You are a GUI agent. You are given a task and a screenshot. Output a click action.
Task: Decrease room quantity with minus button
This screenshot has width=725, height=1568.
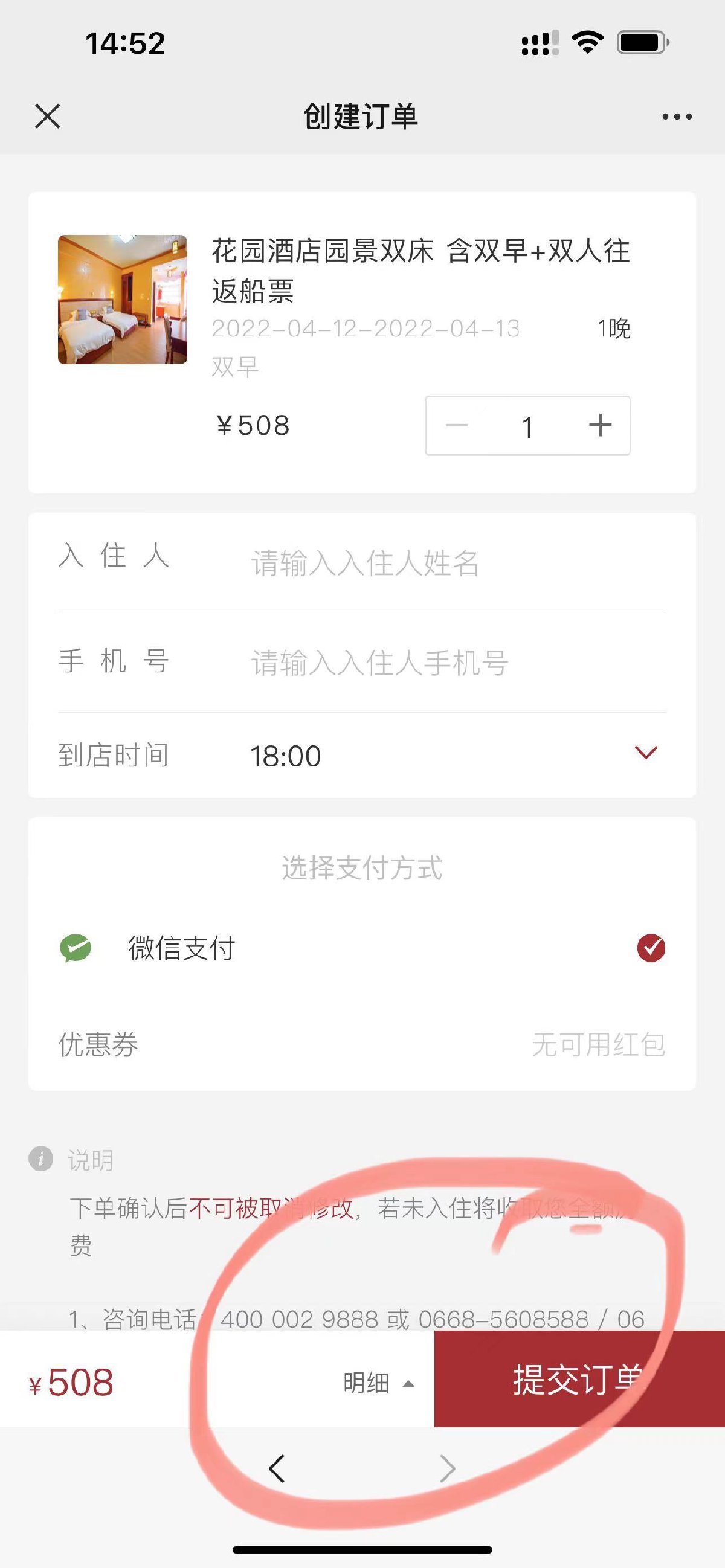point(457,425)
